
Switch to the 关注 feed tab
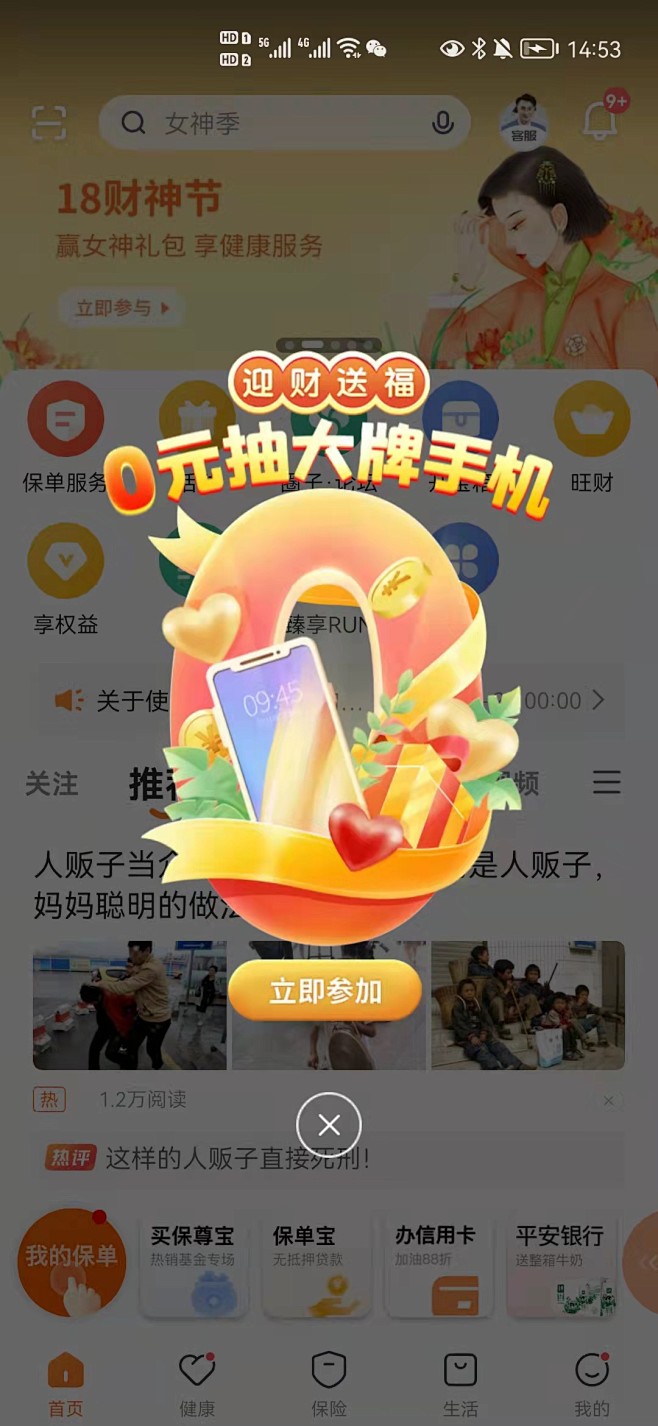tap(52, 784)
